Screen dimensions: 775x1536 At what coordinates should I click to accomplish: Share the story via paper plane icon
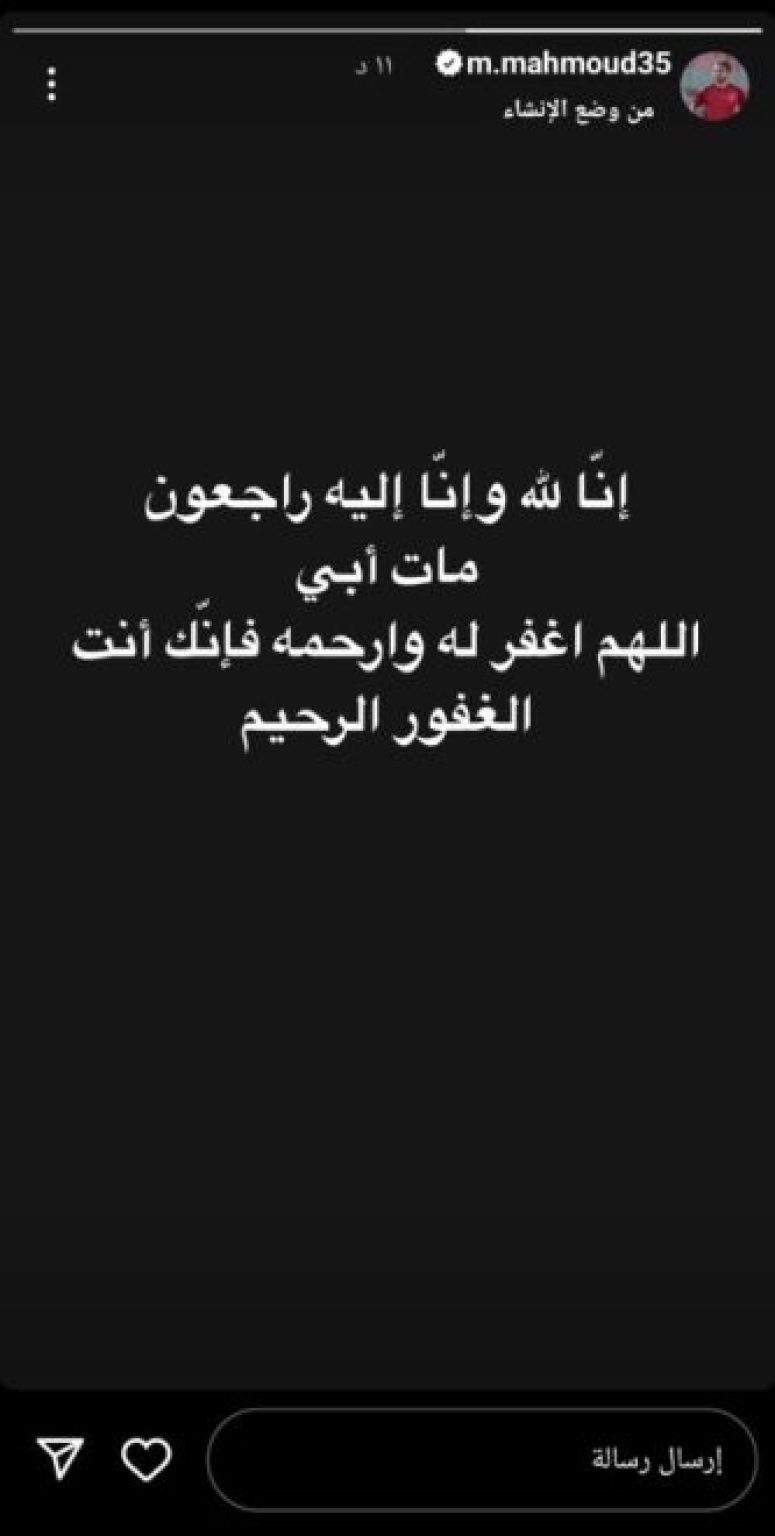coord(60,1459)
